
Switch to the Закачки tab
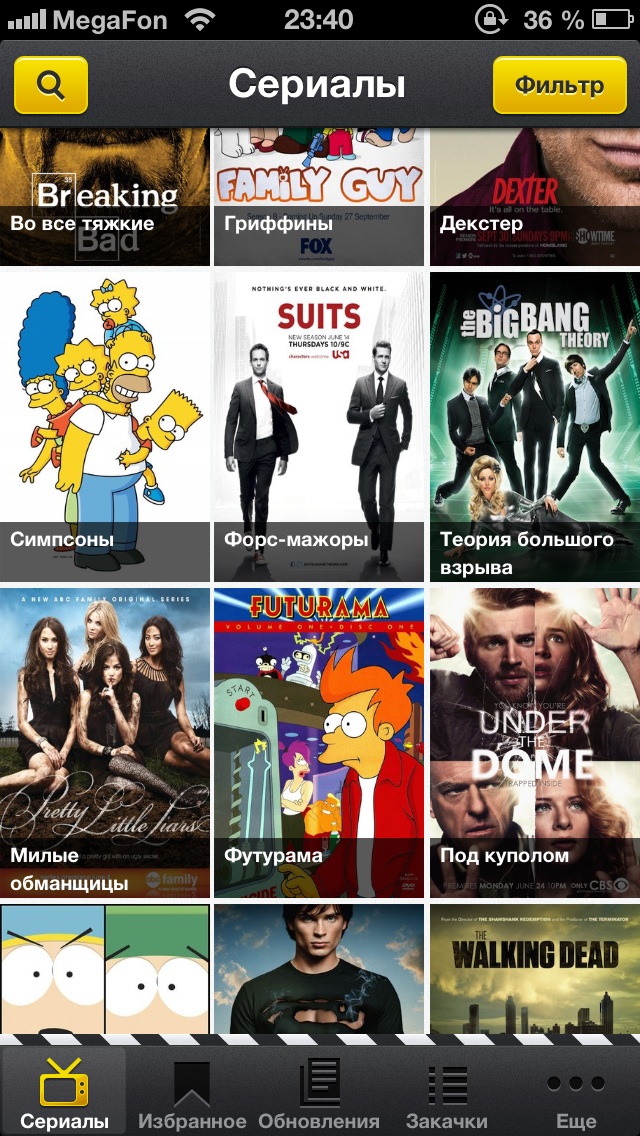[x=446, y=1093]
